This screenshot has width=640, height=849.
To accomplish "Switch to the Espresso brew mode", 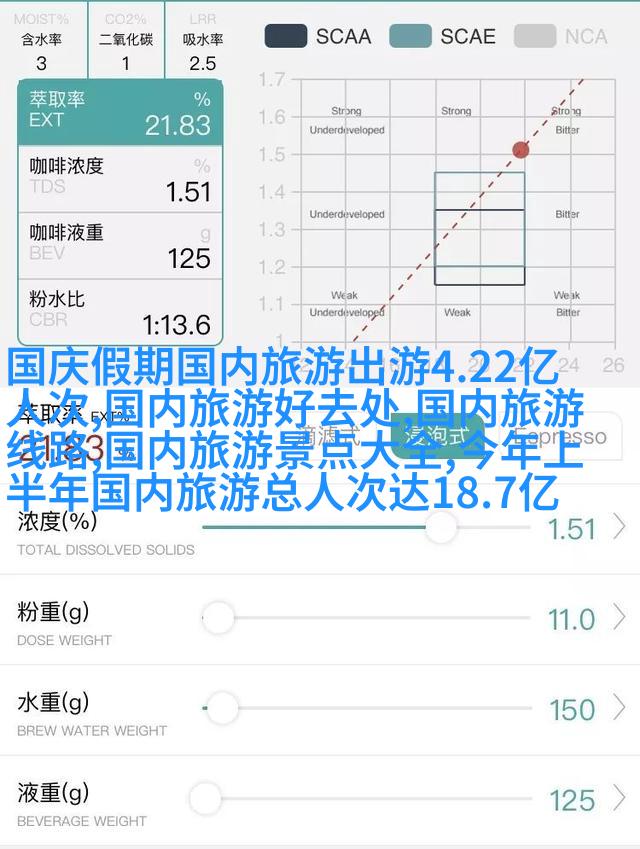I will 563,437.
